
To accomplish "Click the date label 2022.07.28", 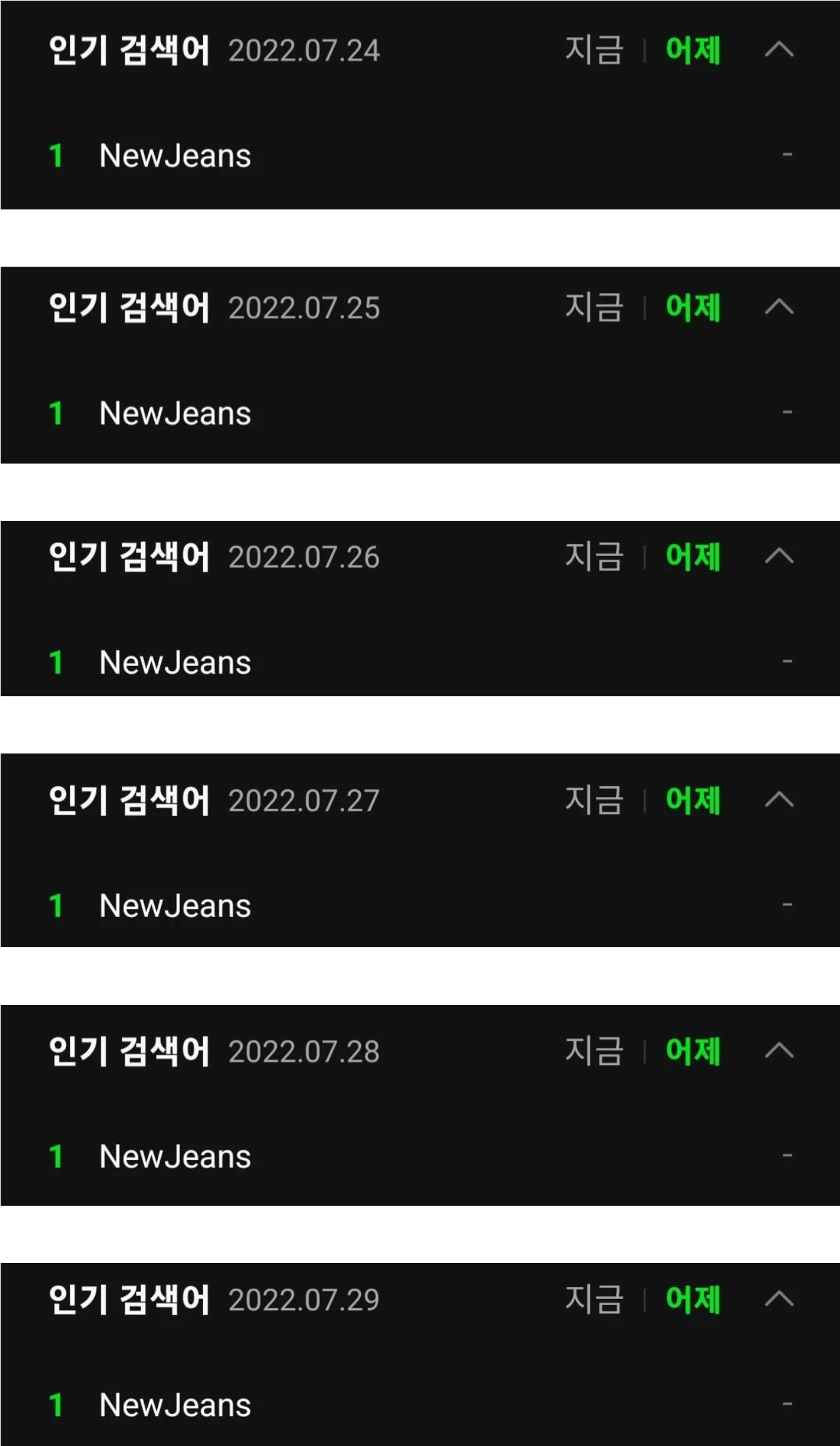I will (x=305, y=1052).
